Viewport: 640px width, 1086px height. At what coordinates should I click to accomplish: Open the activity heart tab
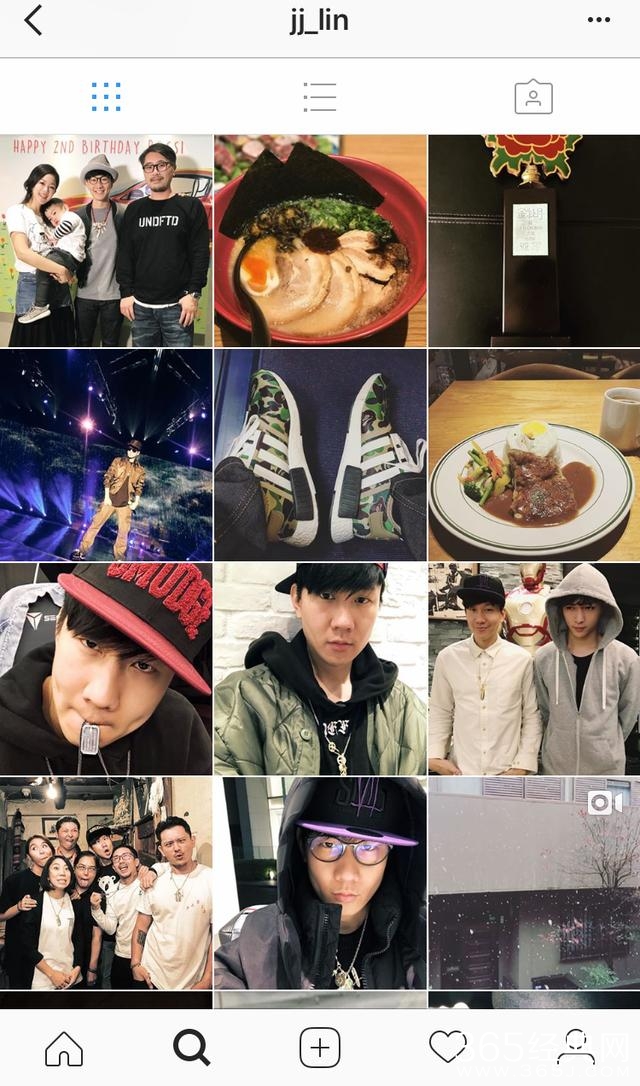coord(447,1047)
